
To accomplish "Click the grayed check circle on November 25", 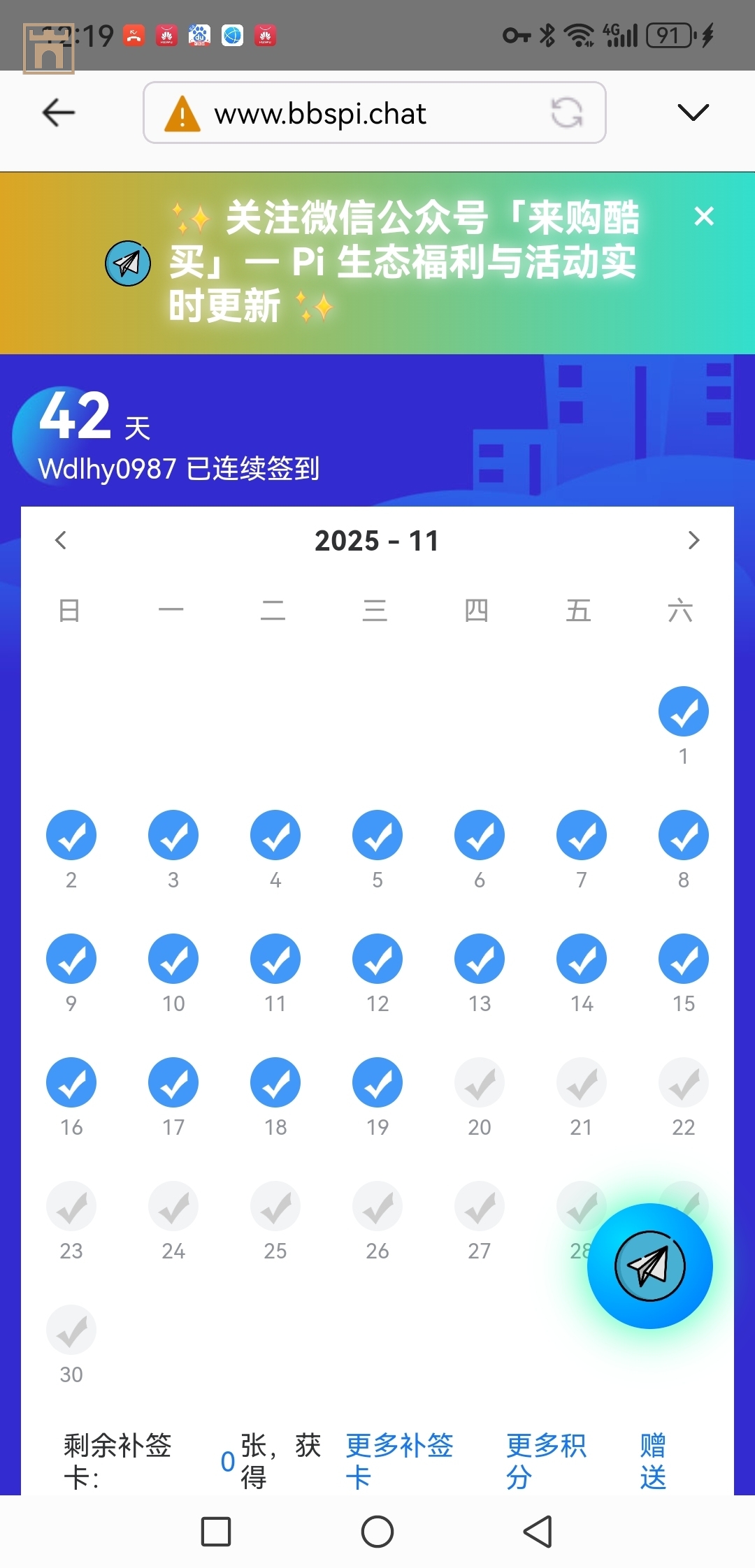I will tap(275, 1205).
